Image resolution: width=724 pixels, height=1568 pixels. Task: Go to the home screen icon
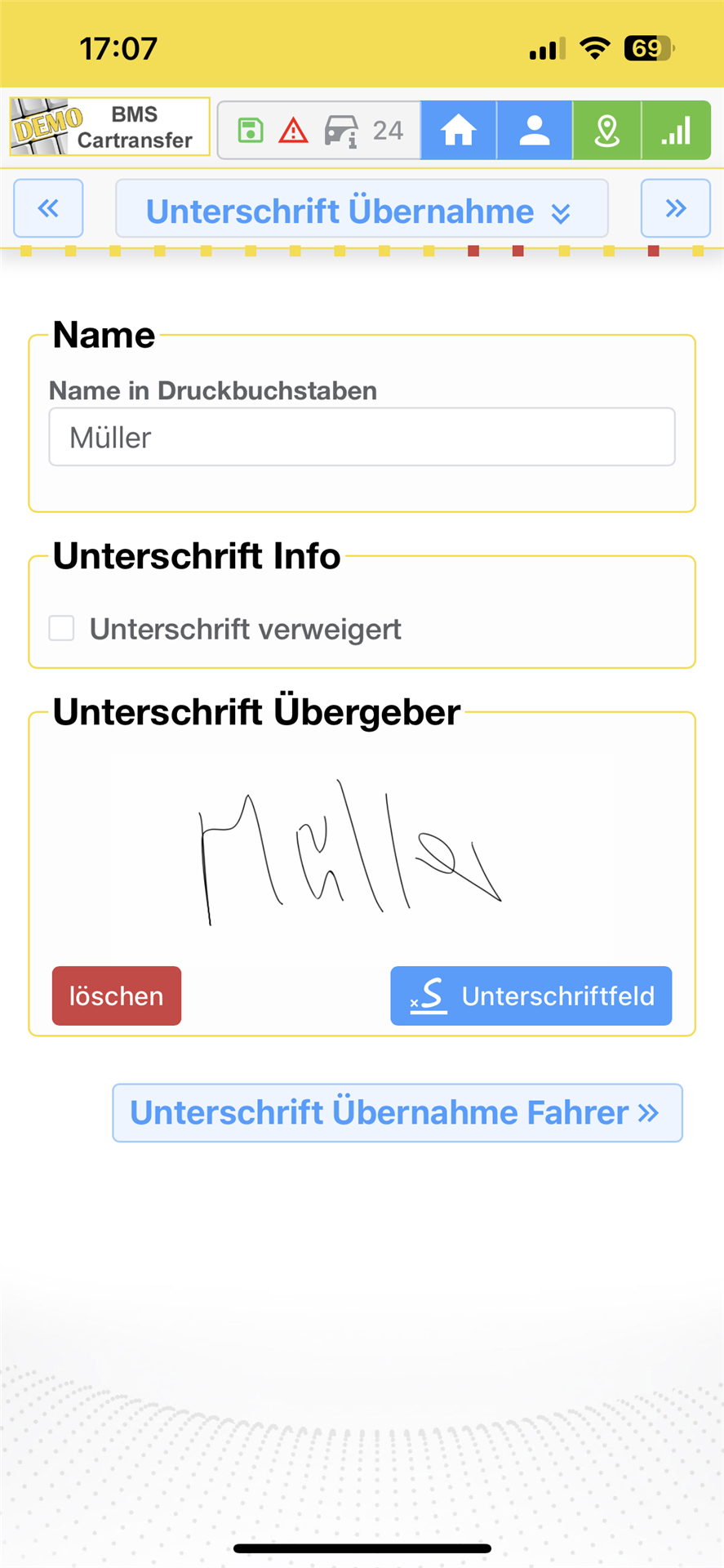(x=458, y=130)
